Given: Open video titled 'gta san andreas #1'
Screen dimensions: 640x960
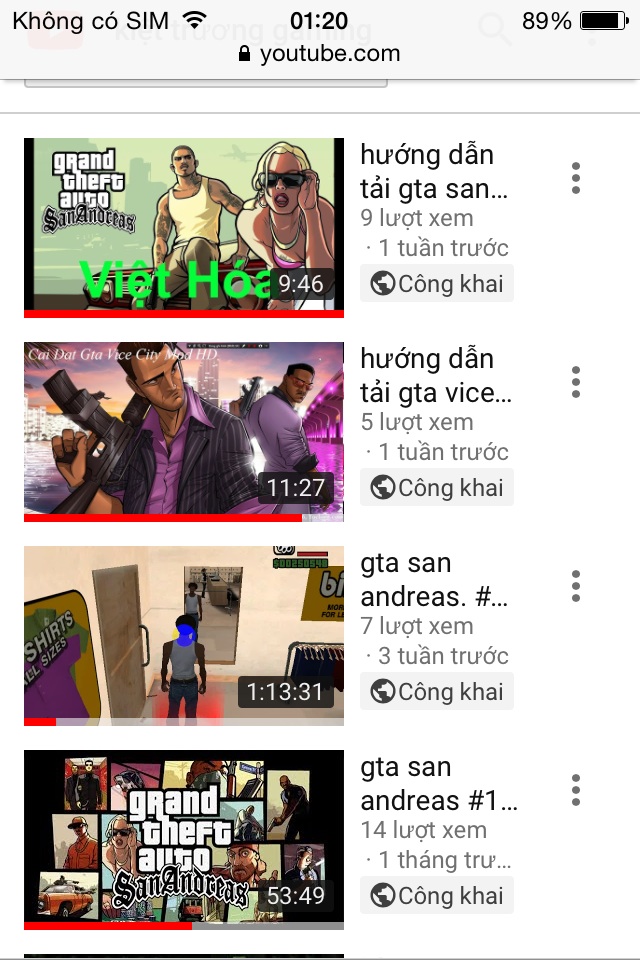Looking at the screenshot, I should coord(438,784).
